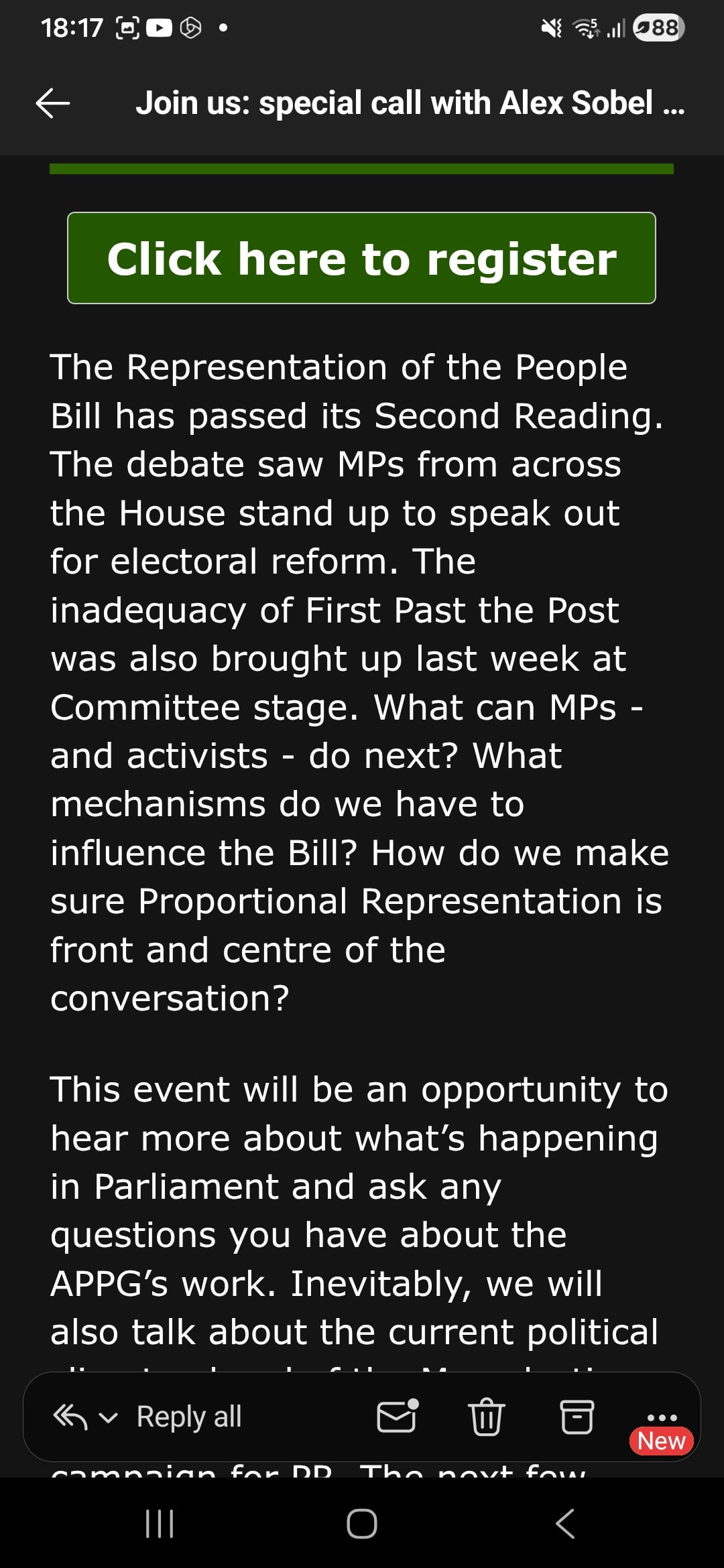724x1568 pixels.
Task: Delete this email with the trash icon
Action: [x=486, y=1417]
